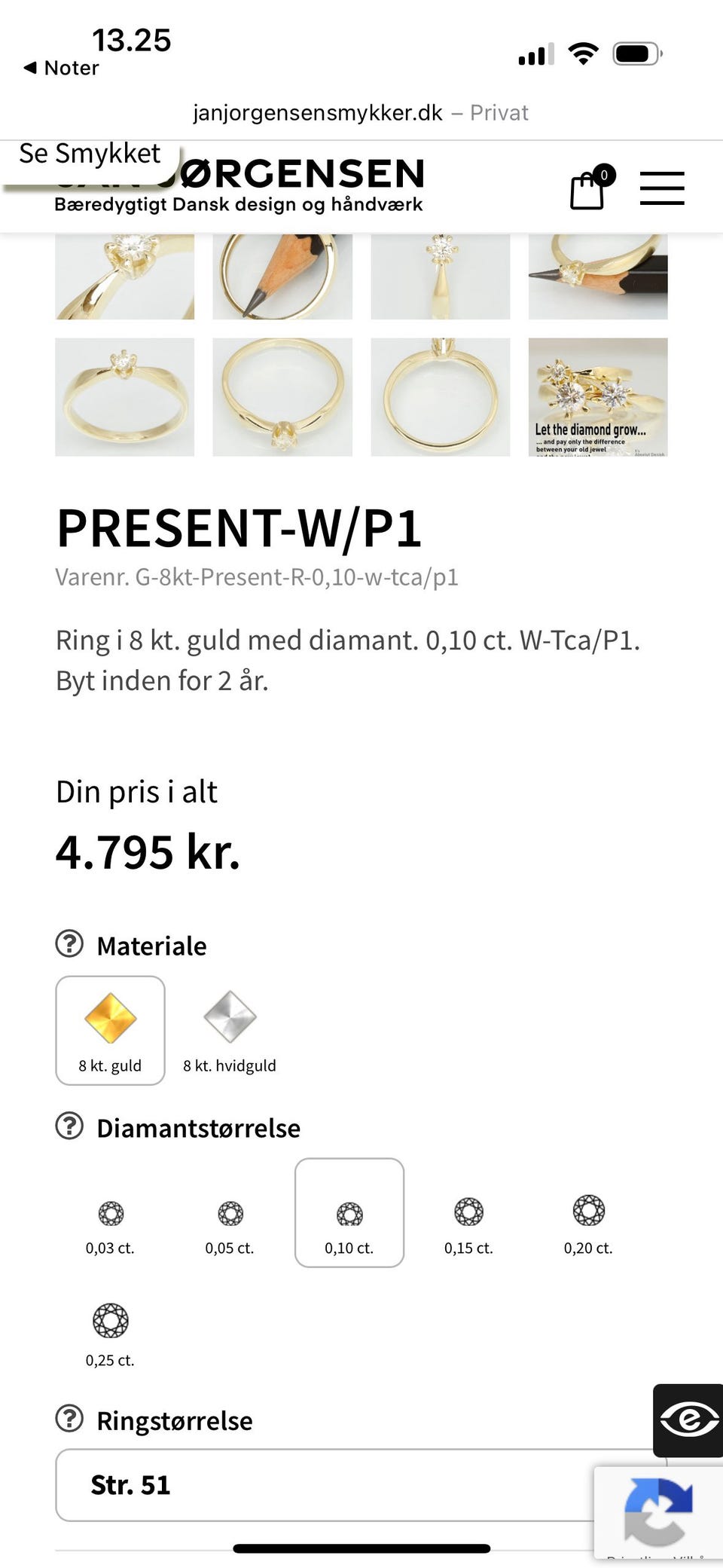The height and width of the screenshot is (1568, 723).
Task: Open the shopping cart
Action: coord(587,190)
